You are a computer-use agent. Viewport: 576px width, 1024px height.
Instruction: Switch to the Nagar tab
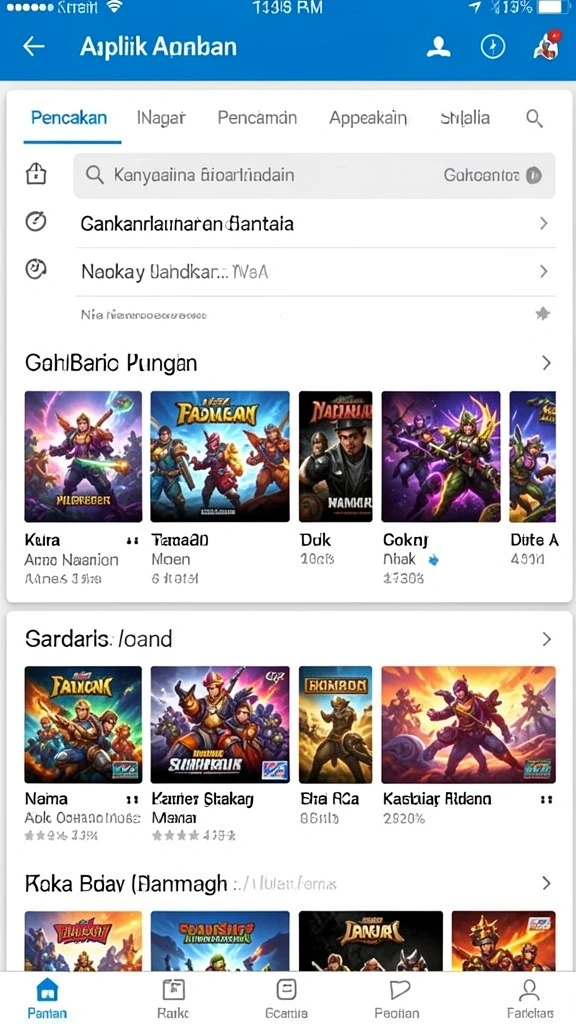click(161, 118)
